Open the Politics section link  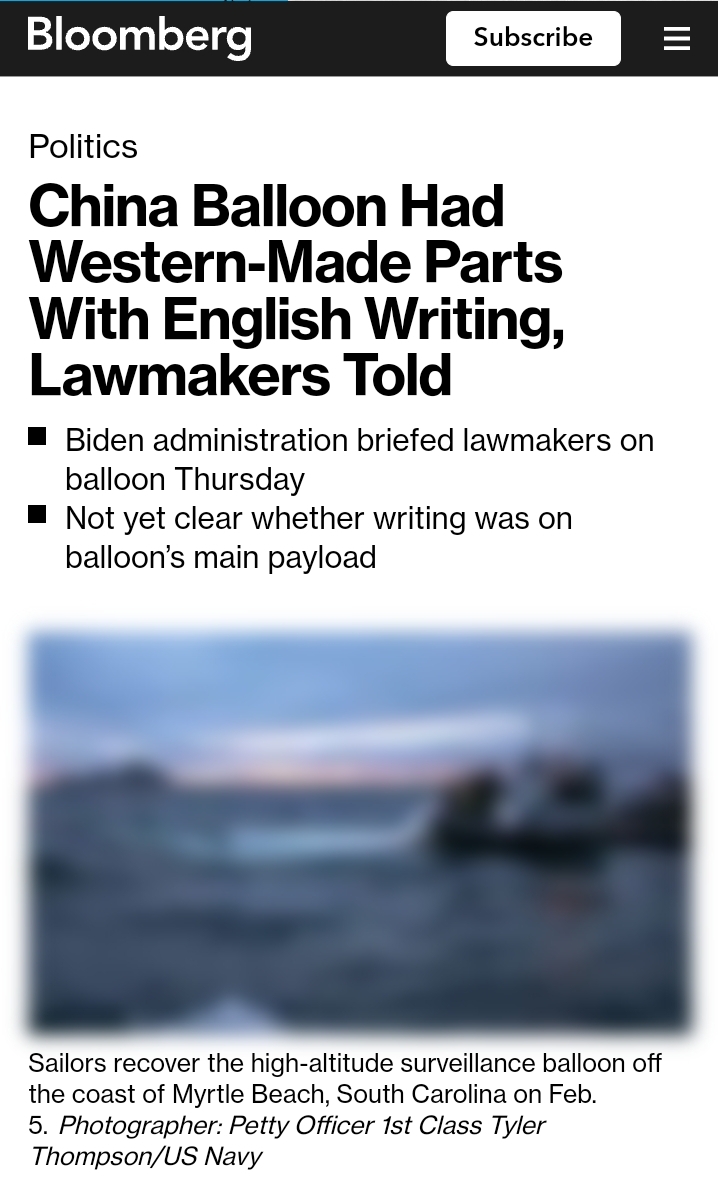(x=83, y=147)
